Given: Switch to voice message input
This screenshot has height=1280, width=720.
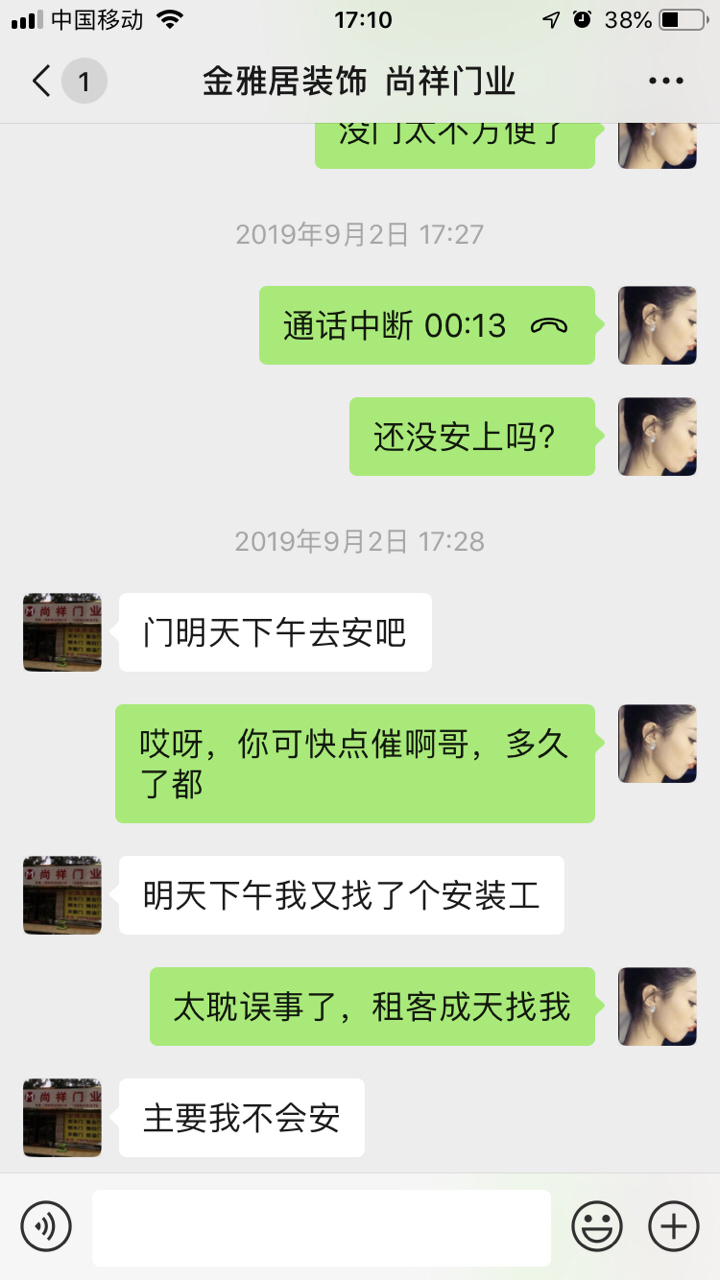Looking at the screenshot, I should tap(46, 1226).
